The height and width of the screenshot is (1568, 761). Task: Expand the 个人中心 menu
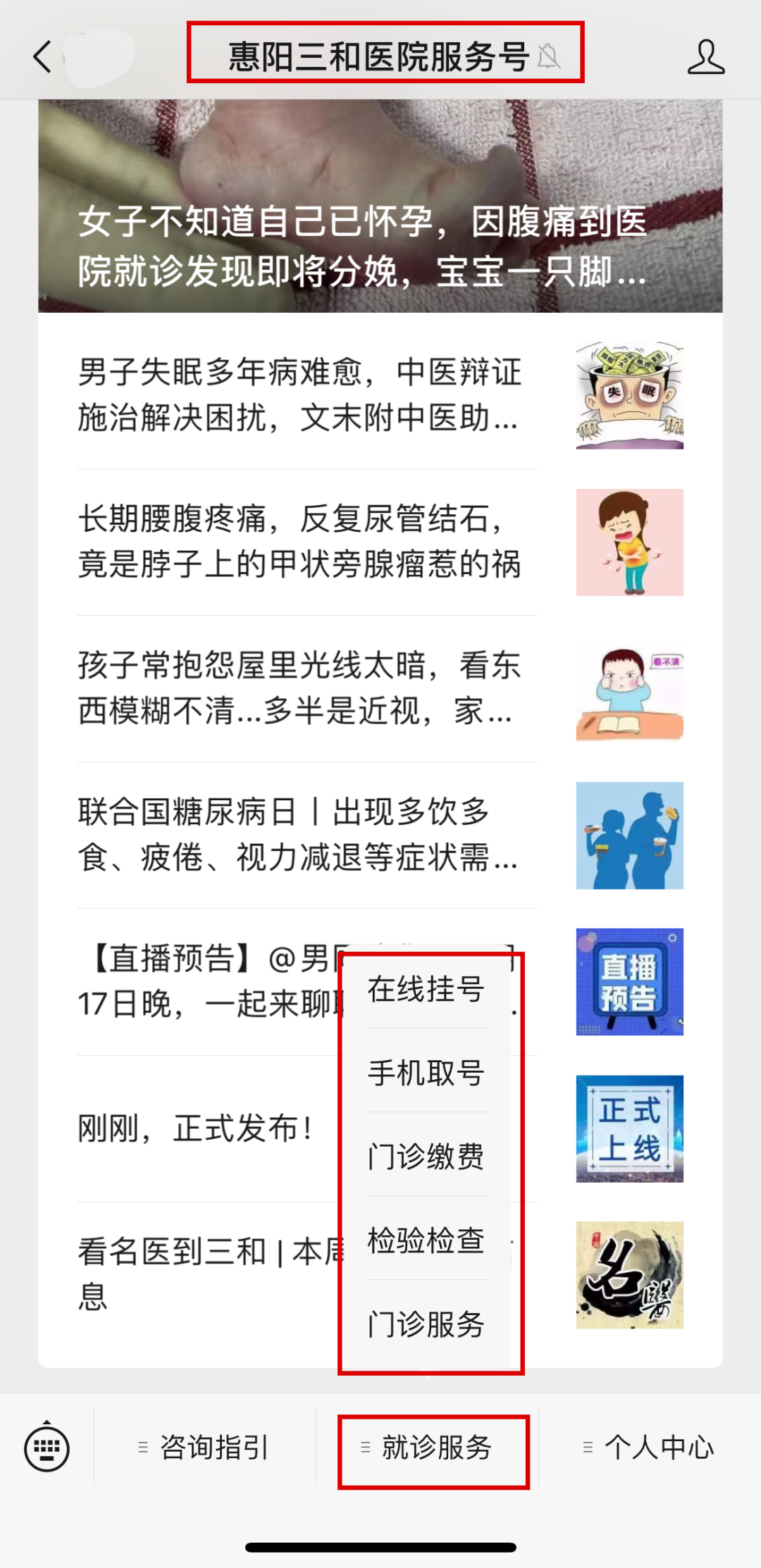[650, 1448]
